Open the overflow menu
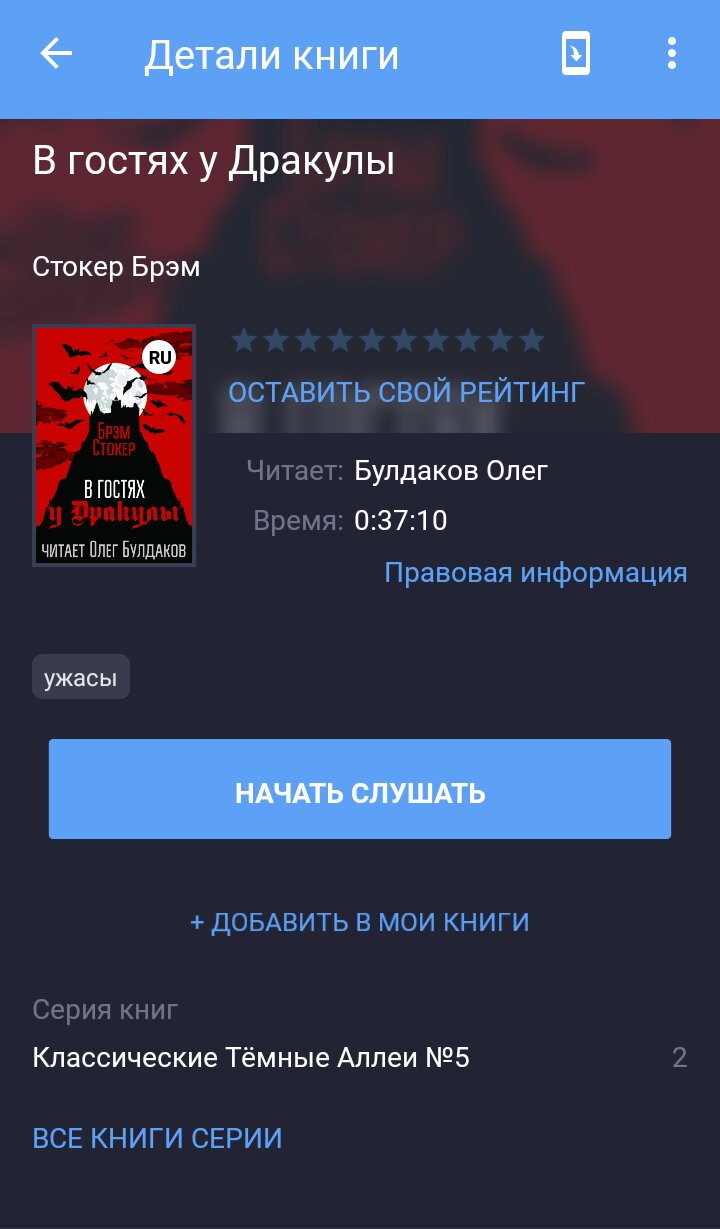The image size is (720, 1229). tap(672, 54)
